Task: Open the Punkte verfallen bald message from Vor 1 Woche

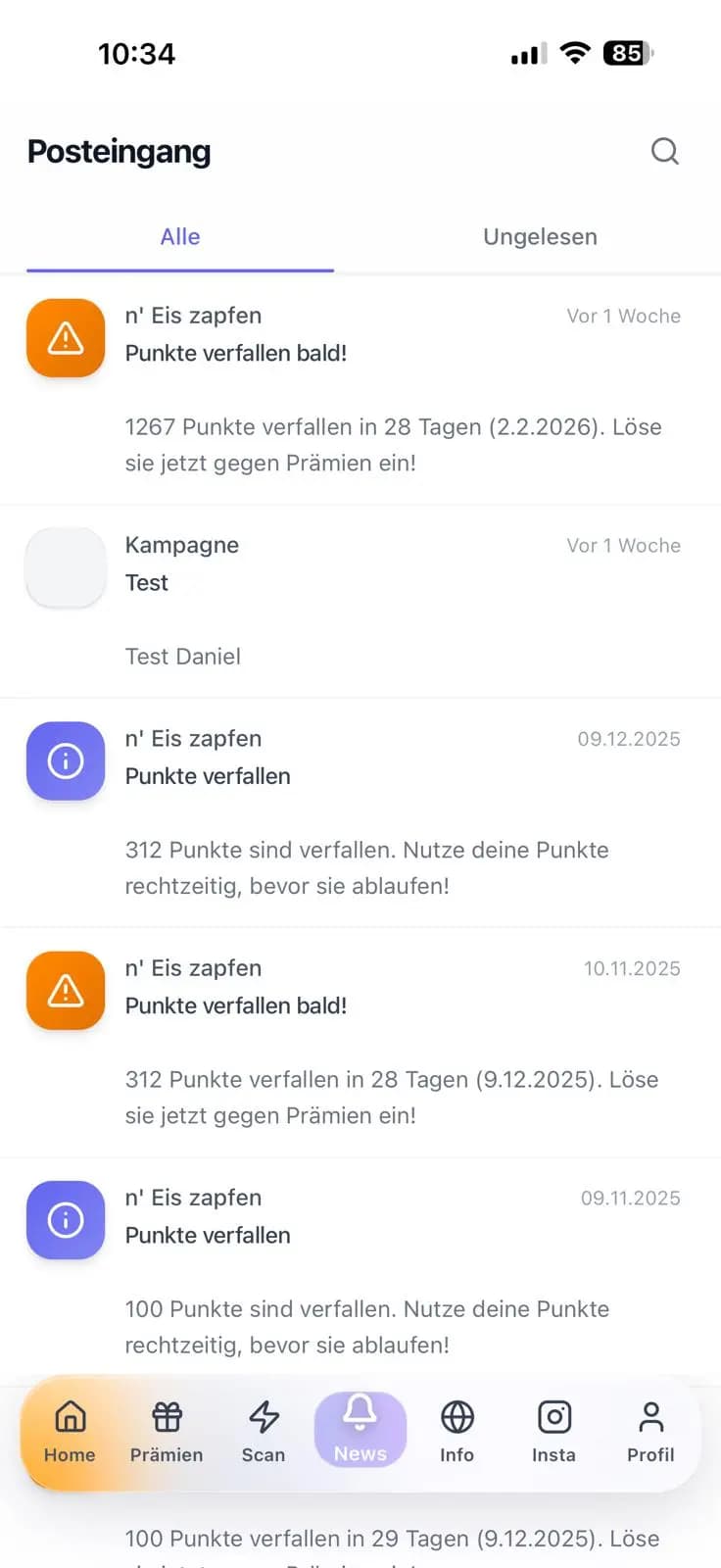Action: 360,388
